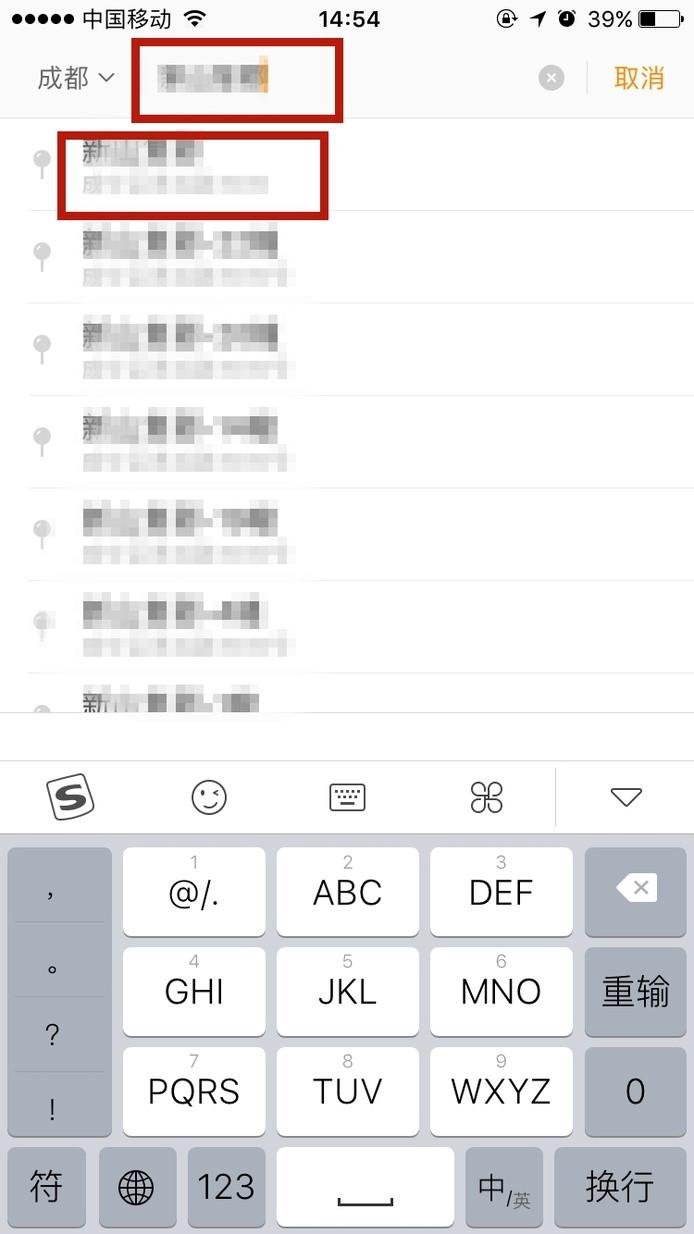Select the first search result
The height and width of the screenshot is (1234, 694).
(347, 165)
